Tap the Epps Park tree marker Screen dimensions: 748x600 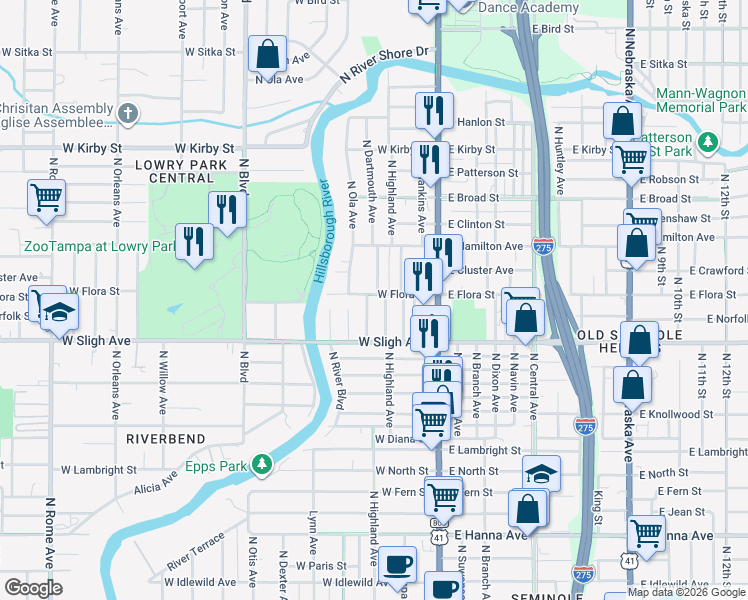coord(262,464)
